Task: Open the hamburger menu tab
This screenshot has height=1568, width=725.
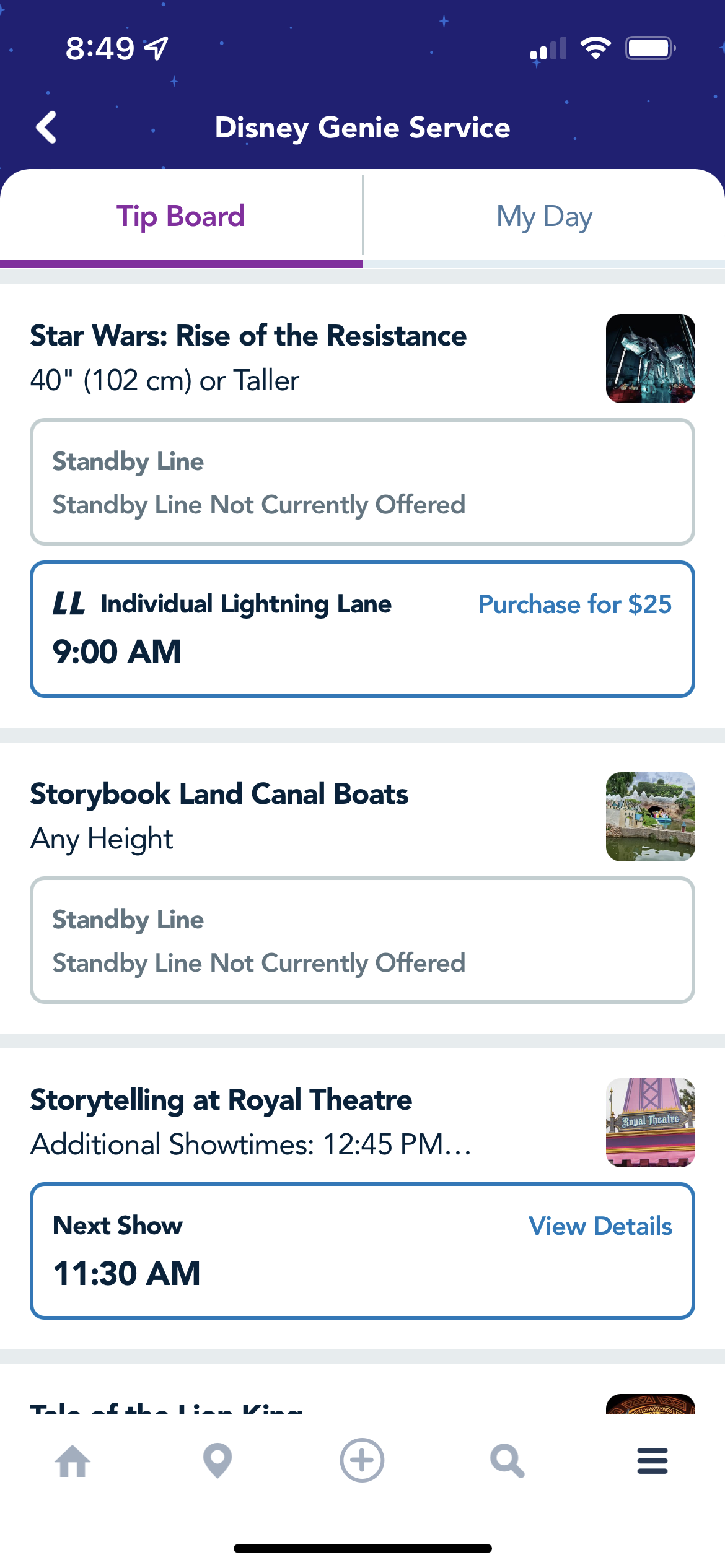Action: click(652, 1461)
